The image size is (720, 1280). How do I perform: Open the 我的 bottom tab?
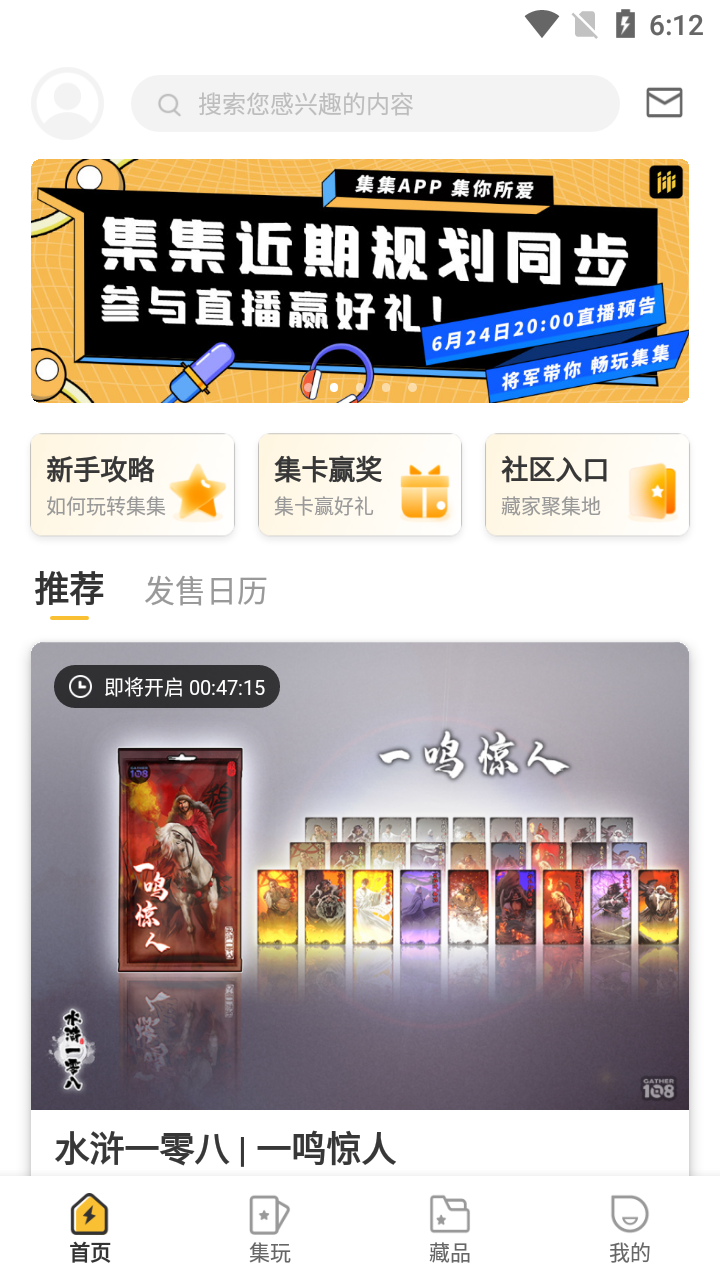(630, 1228)
